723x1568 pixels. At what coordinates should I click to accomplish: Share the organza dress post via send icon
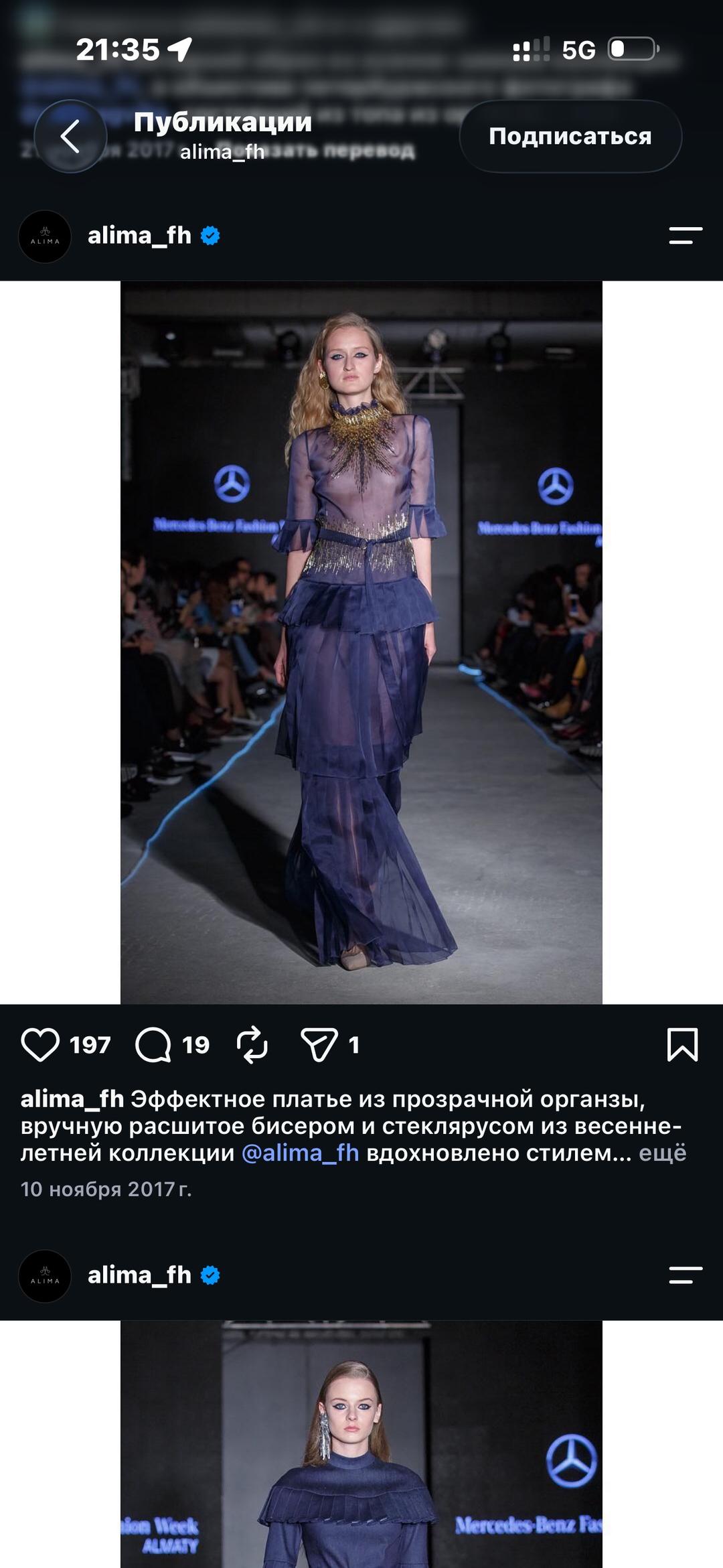(319, 1045)
